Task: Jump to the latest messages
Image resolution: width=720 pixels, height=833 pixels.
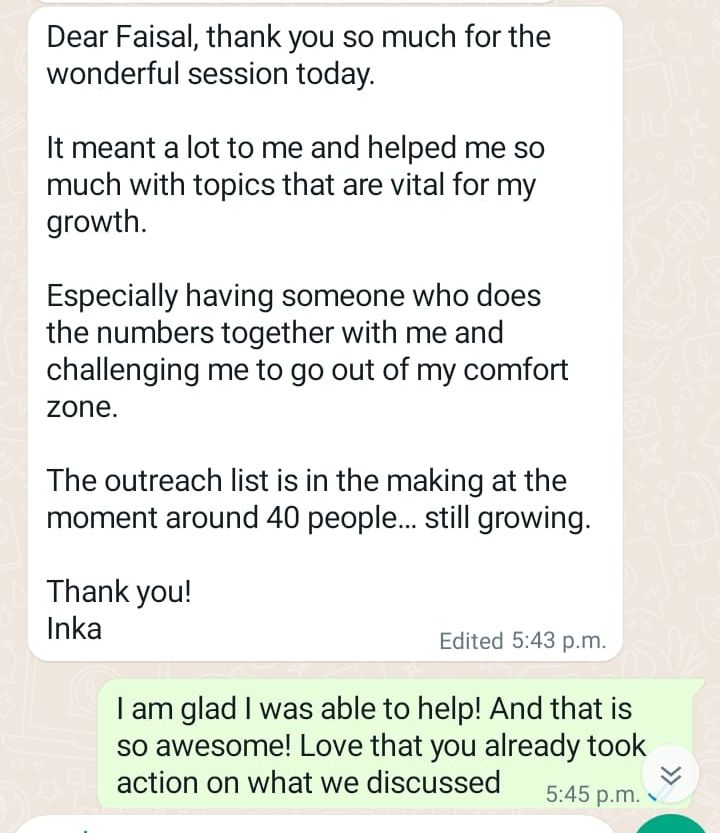Action: (x=671, y=775)
